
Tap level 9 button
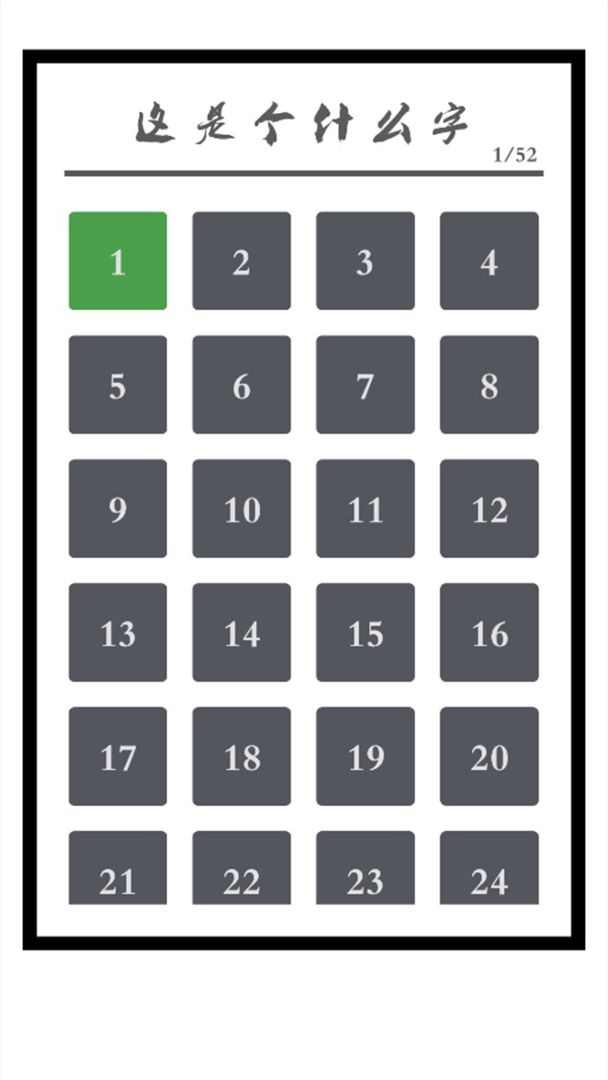118,509
